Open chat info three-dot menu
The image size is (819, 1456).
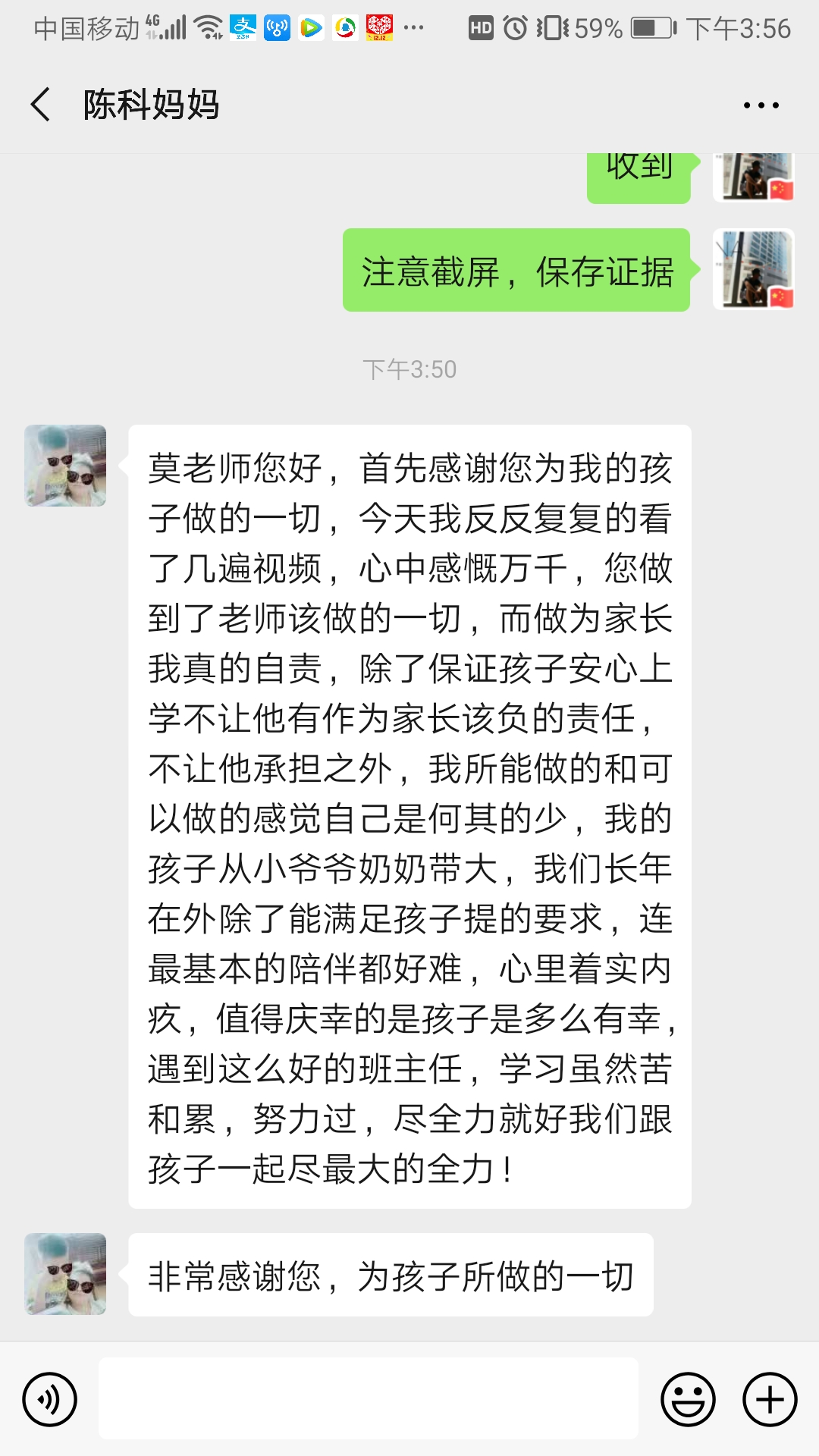pos(761,105)
